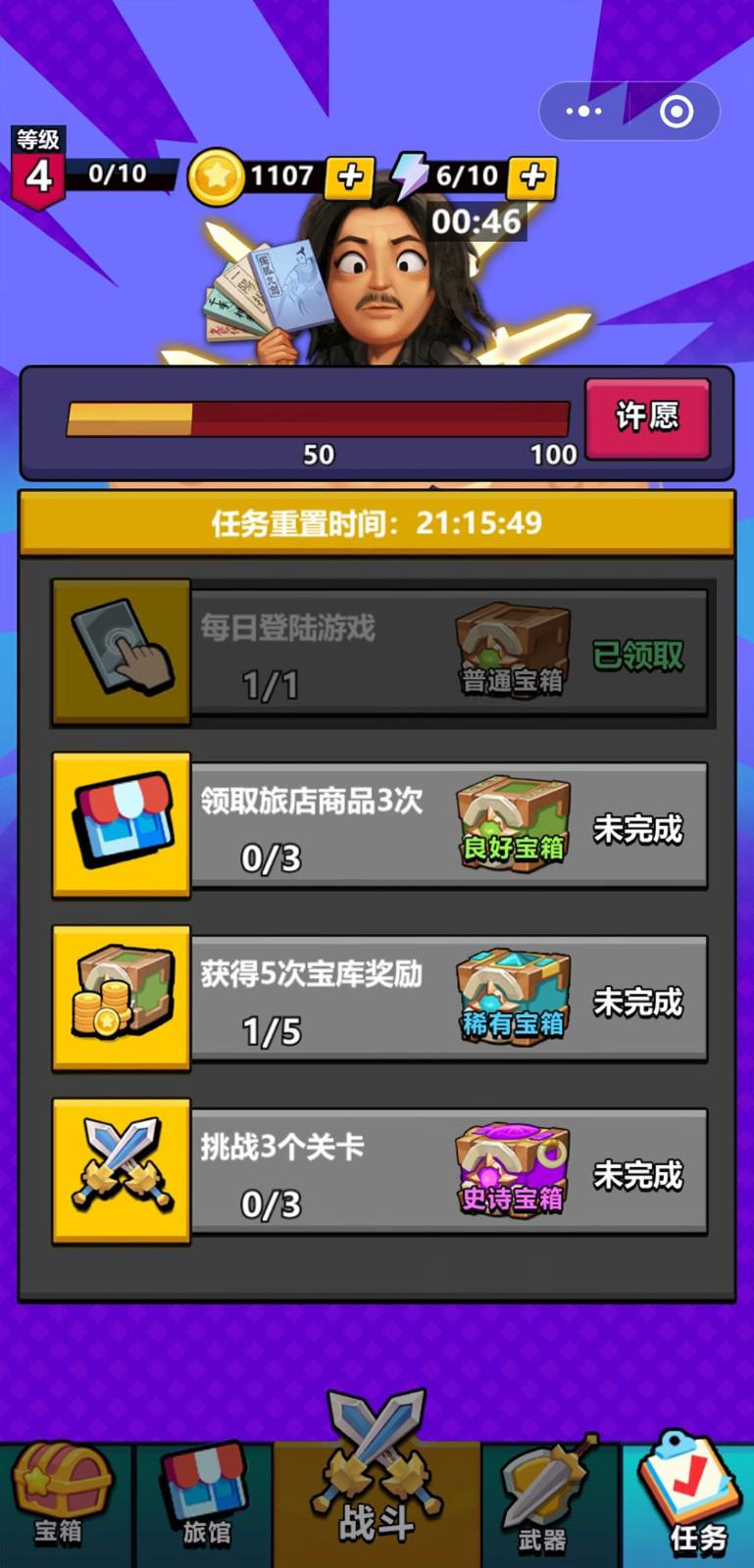Add more coins with the plus button
The width and height of the screenshot is (754, 1568).
click(x=349, y=177)
